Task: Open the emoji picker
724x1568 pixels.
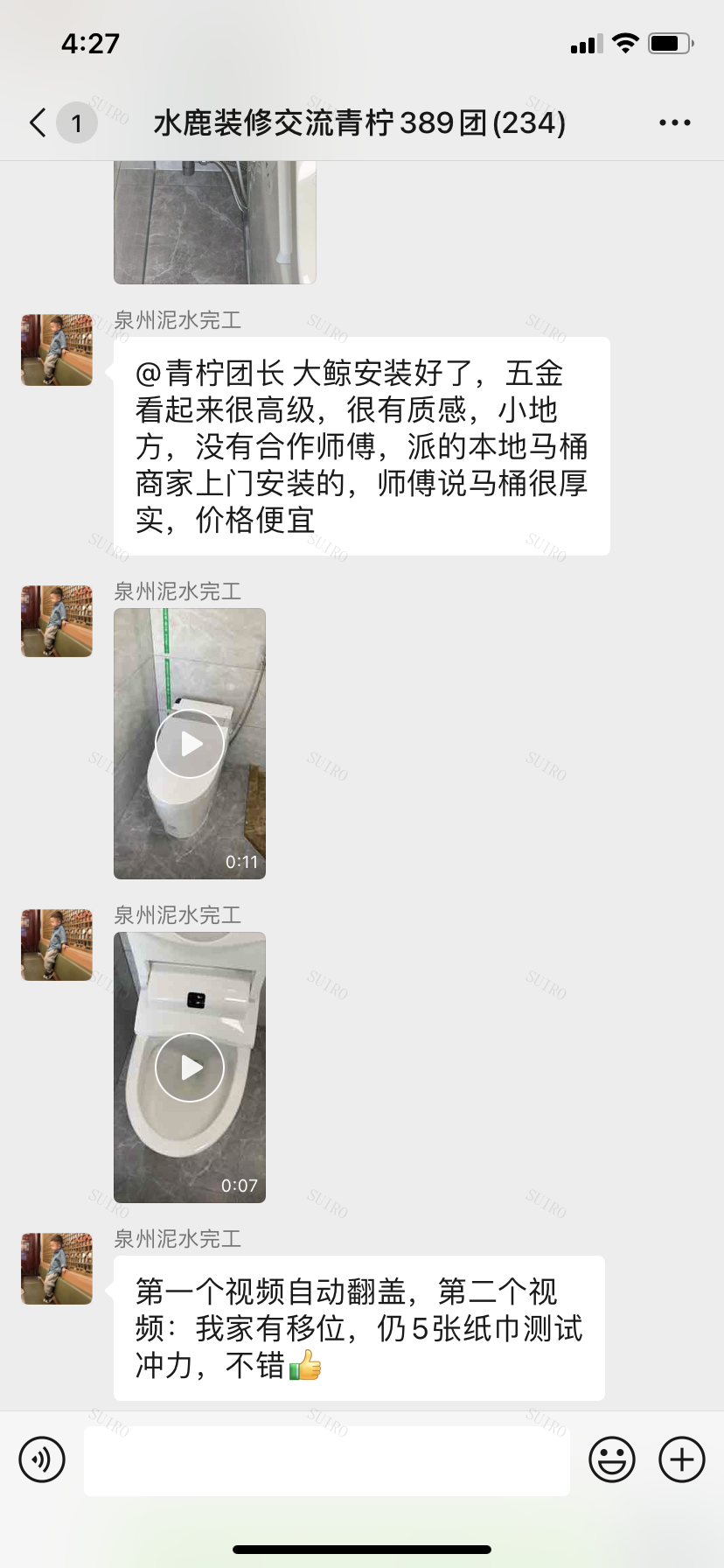Action: pos(611,1459)
